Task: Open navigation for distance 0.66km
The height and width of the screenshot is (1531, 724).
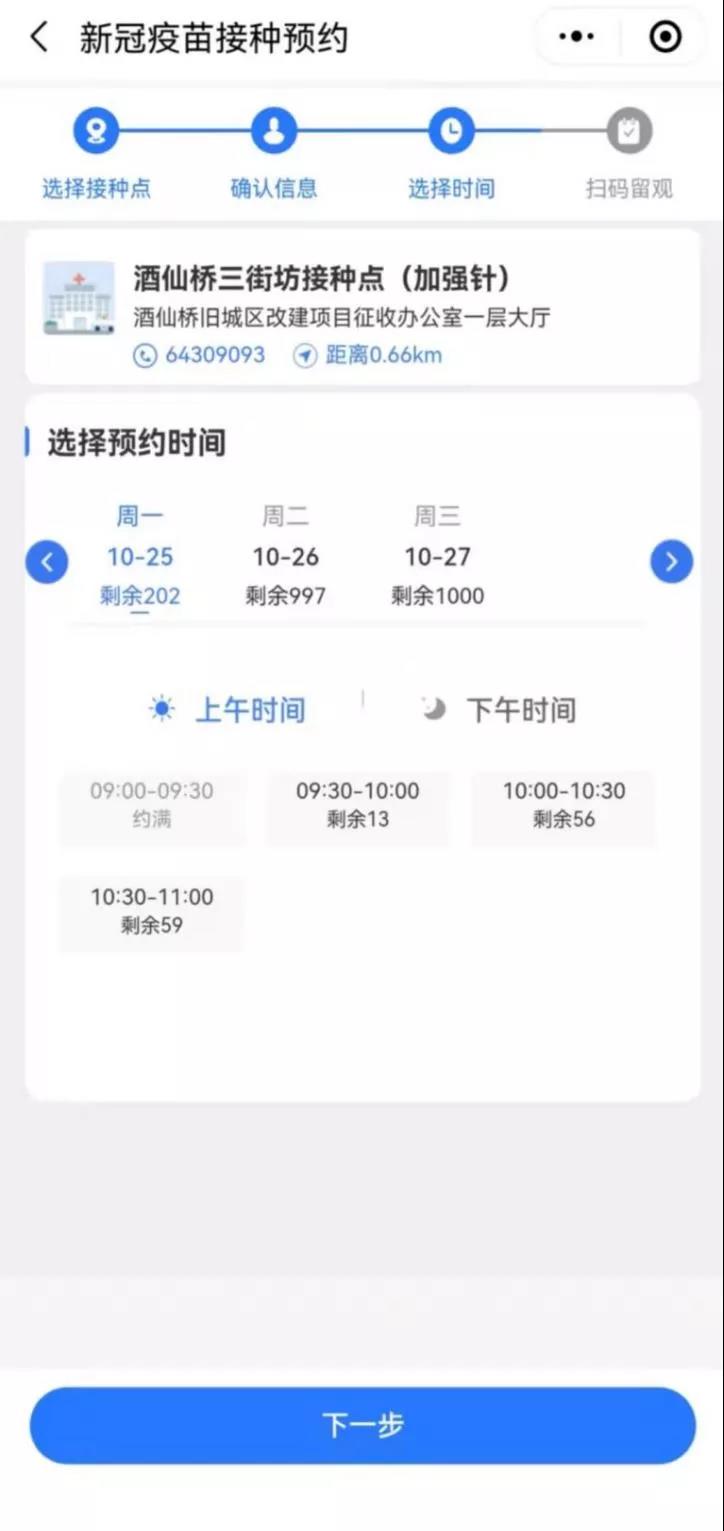Action: click(368, 355)
